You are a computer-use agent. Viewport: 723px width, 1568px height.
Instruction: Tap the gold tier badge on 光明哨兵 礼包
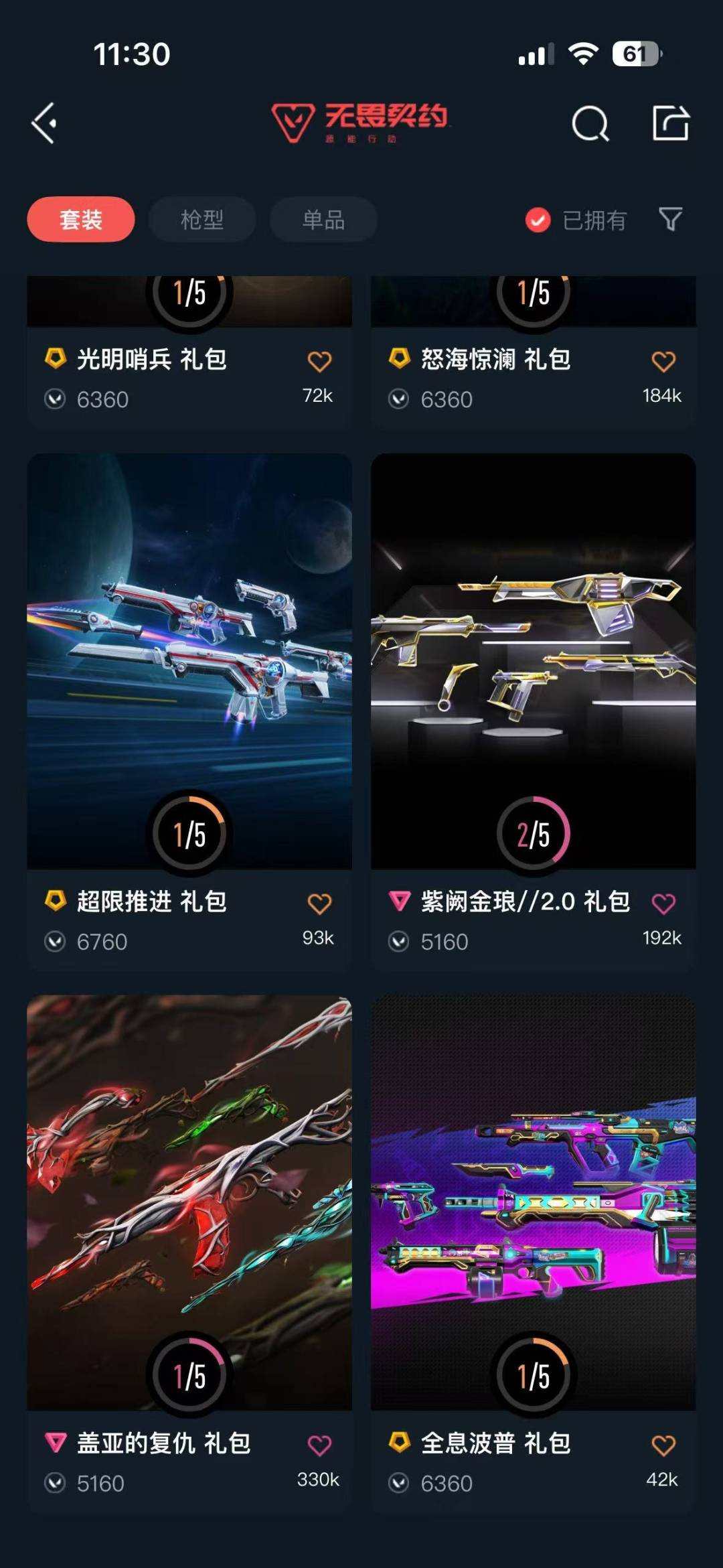point(56,359)
